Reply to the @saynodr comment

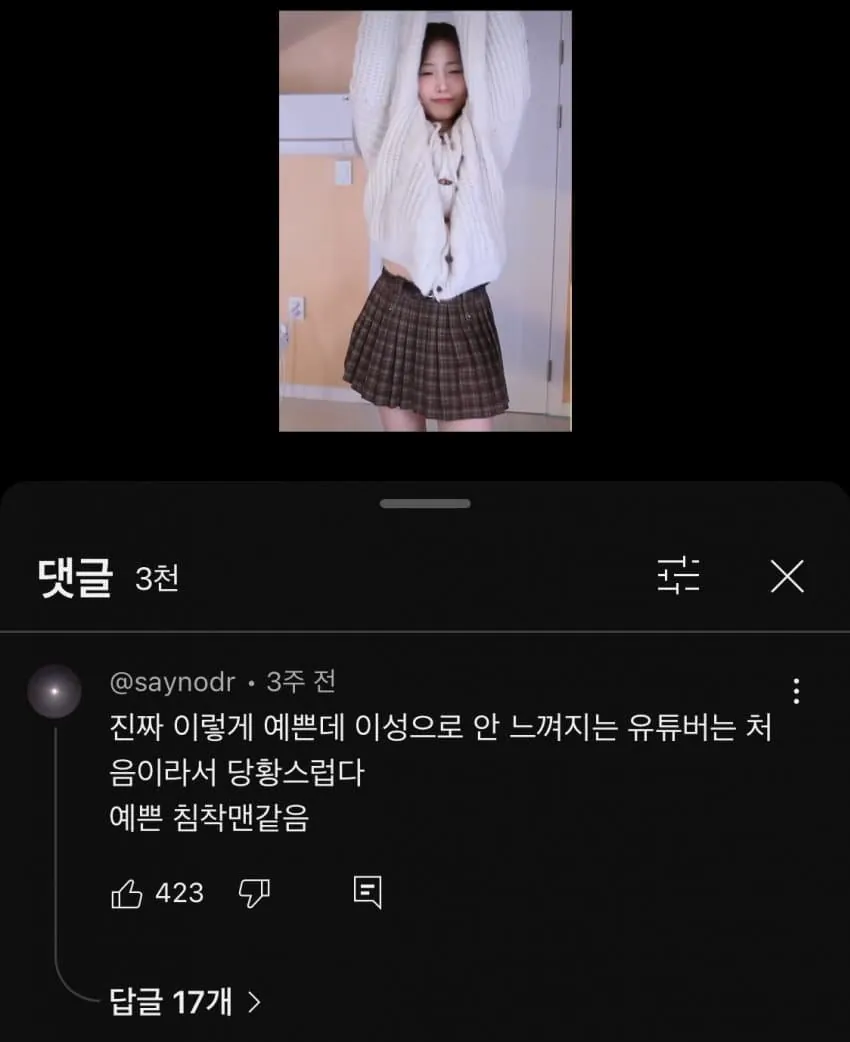(x=368, y=893)
